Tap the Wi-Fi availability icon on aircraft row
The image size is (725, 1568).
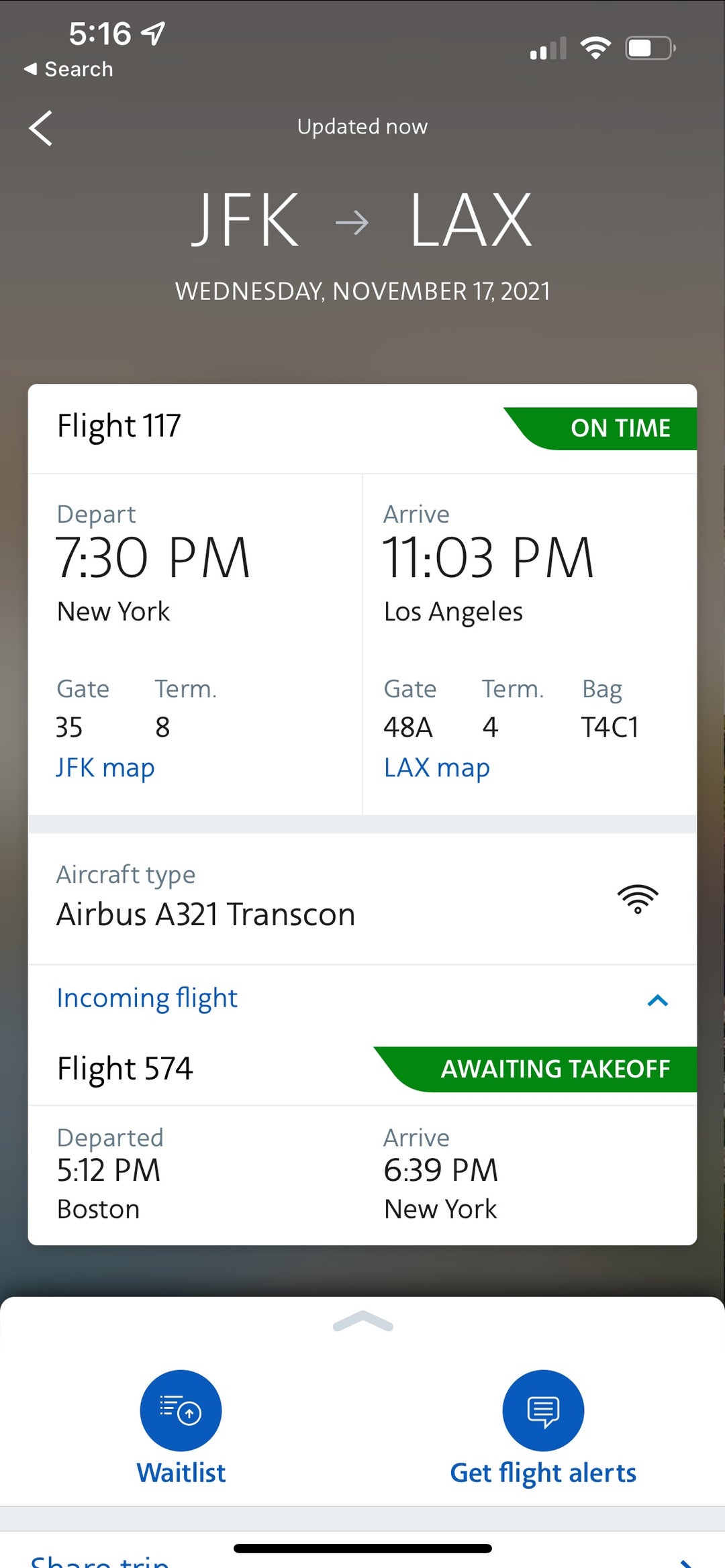click(x=638, y=899)
